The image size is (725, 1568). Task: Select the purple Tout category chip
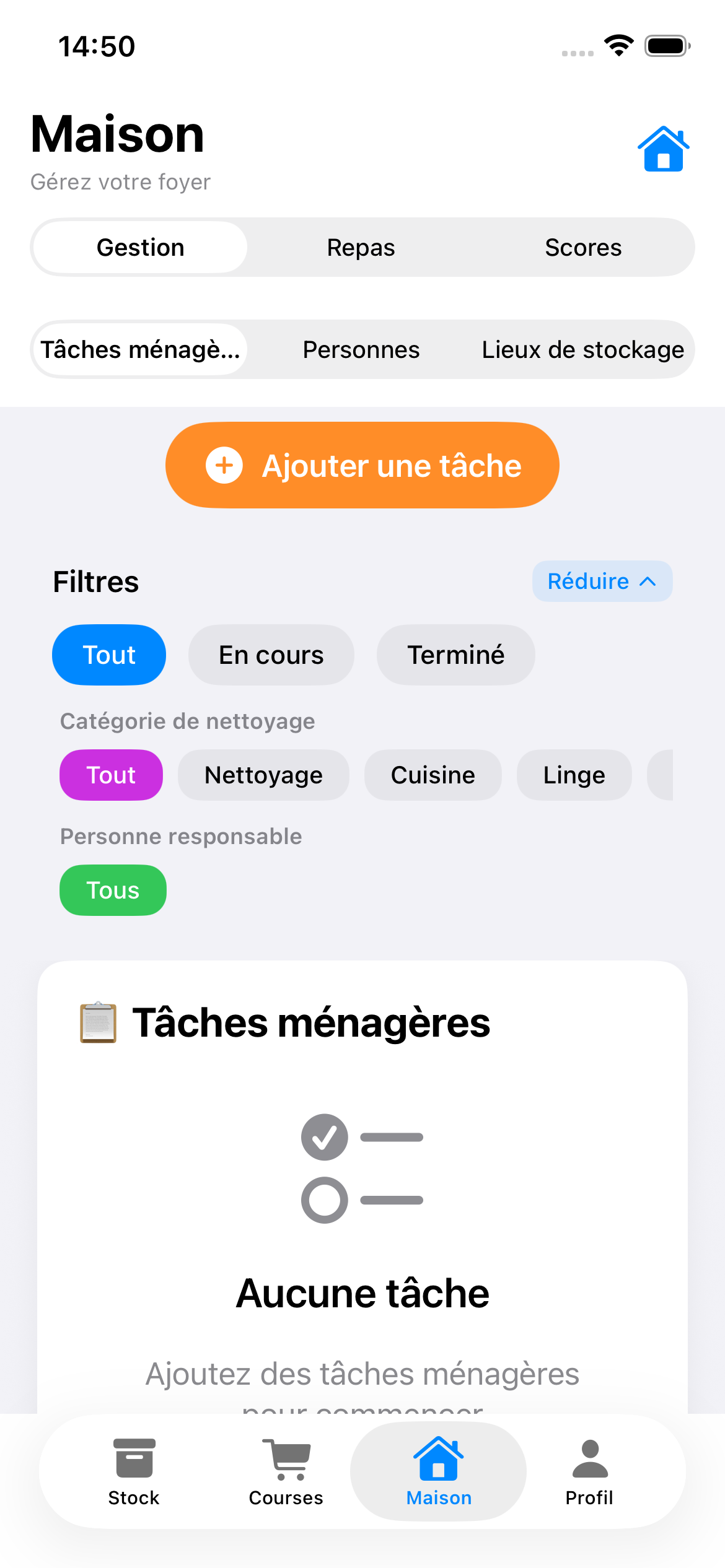[x=111, y=775]
